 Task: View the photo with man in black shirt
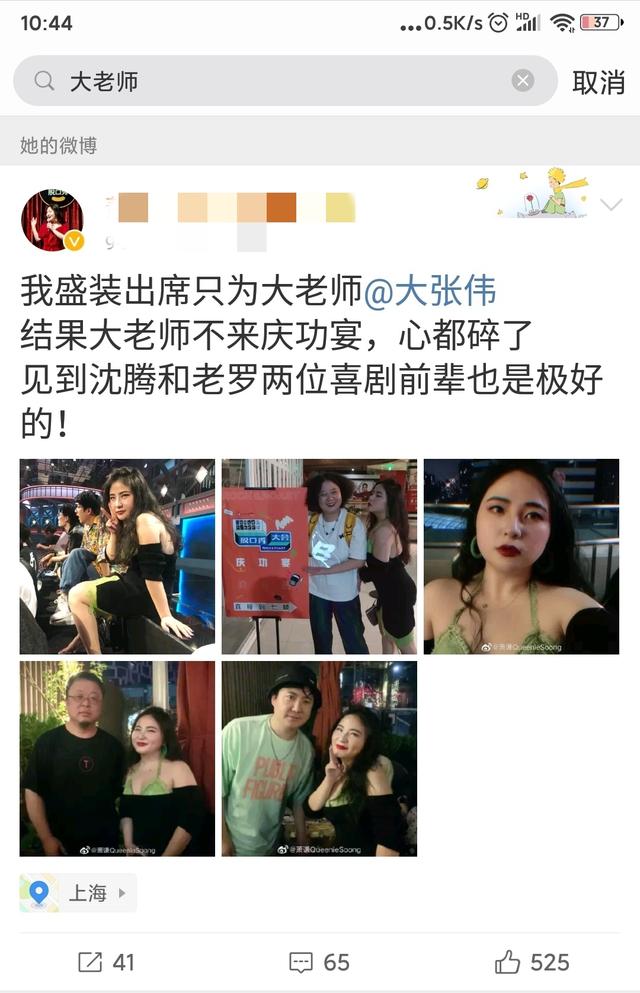point(117,758)
